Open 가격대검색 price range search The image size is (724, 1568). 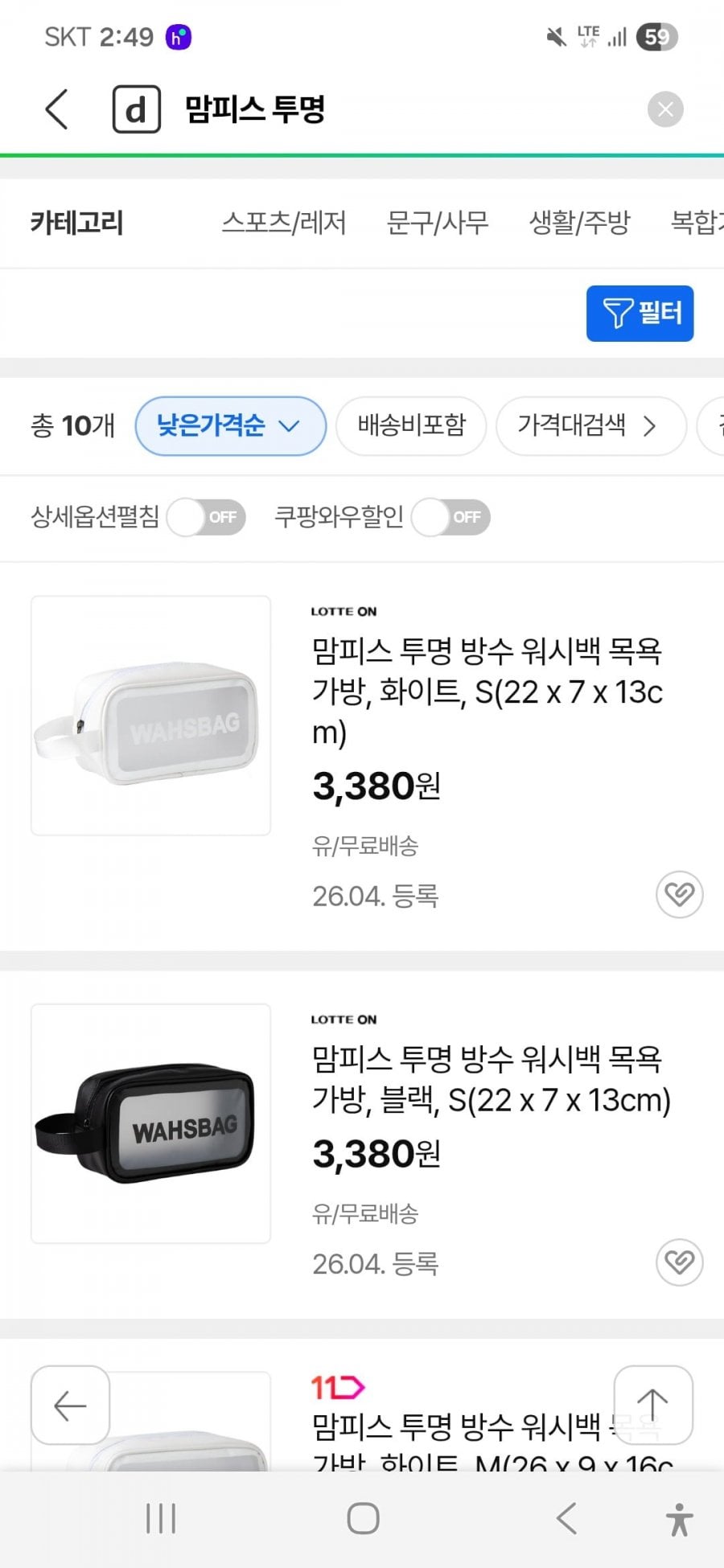click(x=590, y=425)
